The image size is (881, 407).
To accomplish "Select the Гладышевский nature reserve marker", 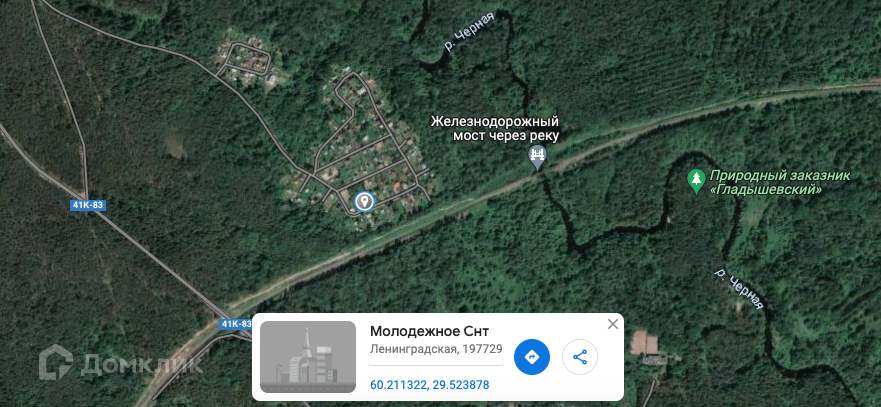I will [x=697, y=180].
